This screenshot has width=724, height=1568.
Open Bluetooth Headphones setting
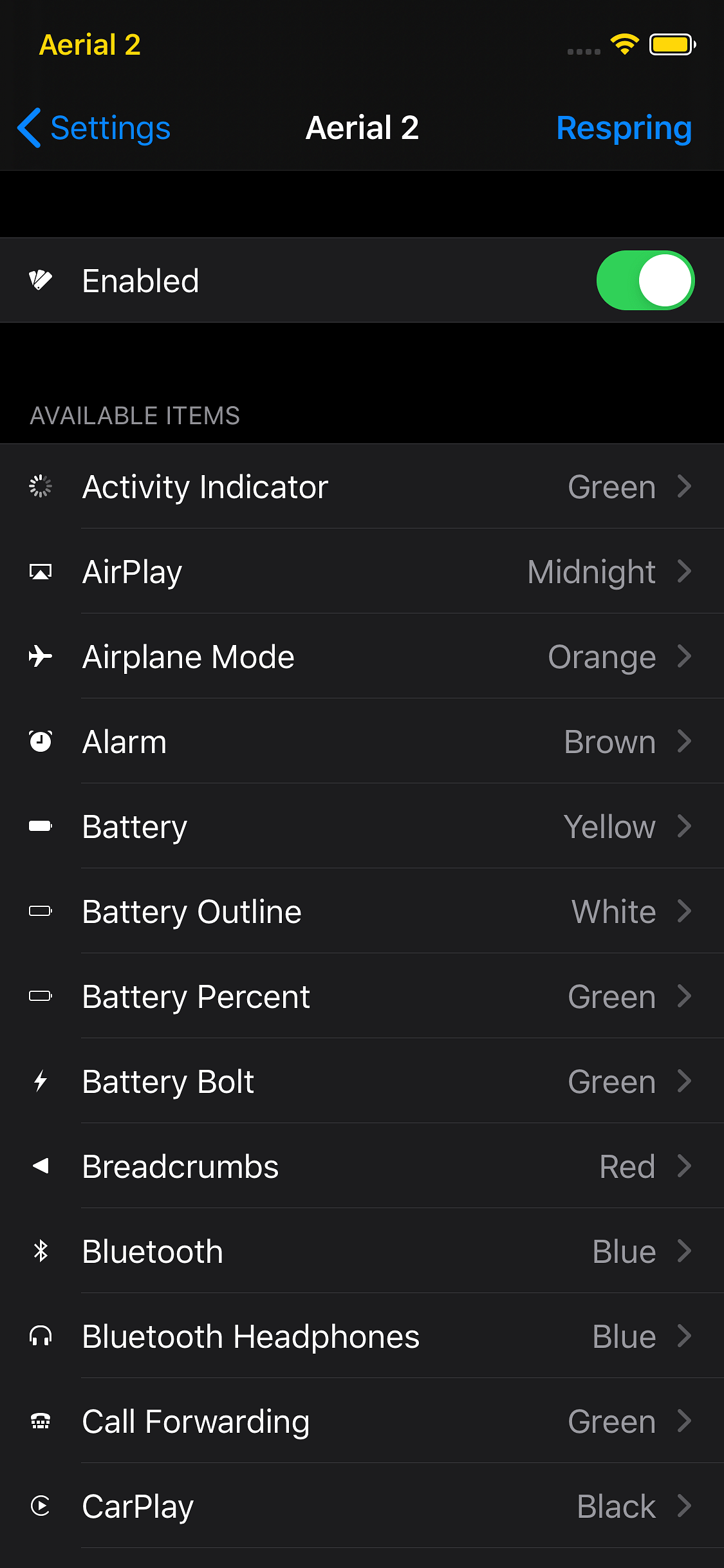click(x=362, y=1336)
